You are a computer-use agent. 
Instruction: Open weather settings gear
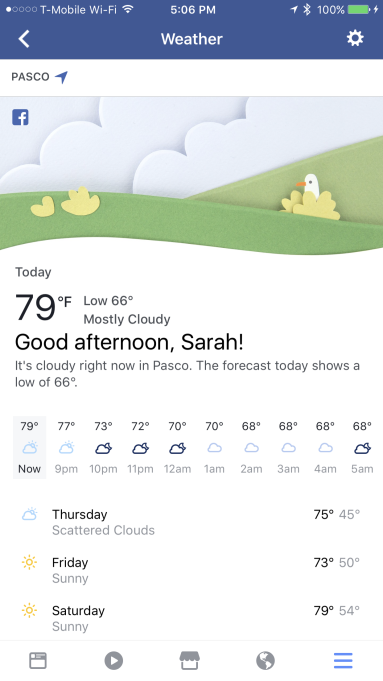(x=355, y=39)
